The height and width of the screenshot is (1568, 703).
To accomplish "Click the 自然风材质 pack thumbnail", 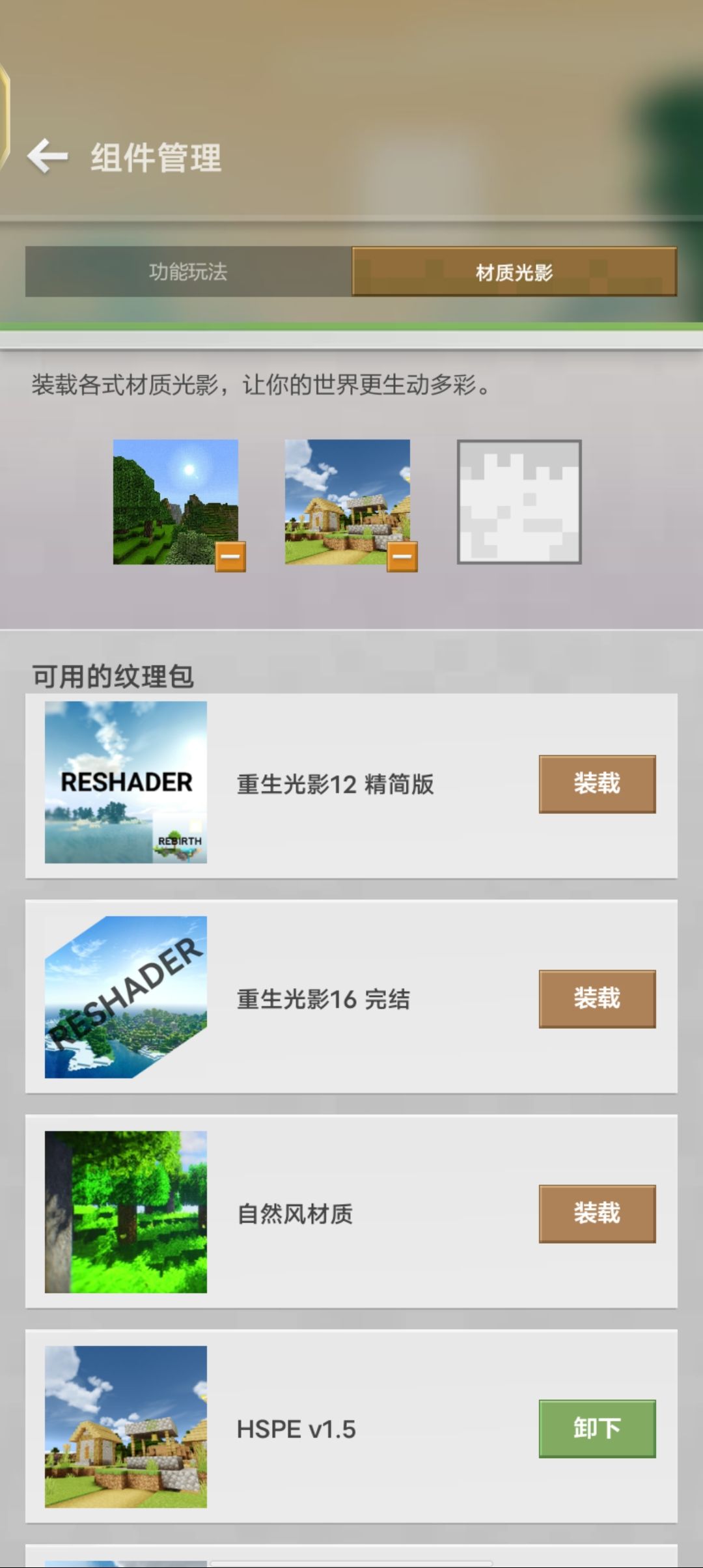I will [125, 1213].
